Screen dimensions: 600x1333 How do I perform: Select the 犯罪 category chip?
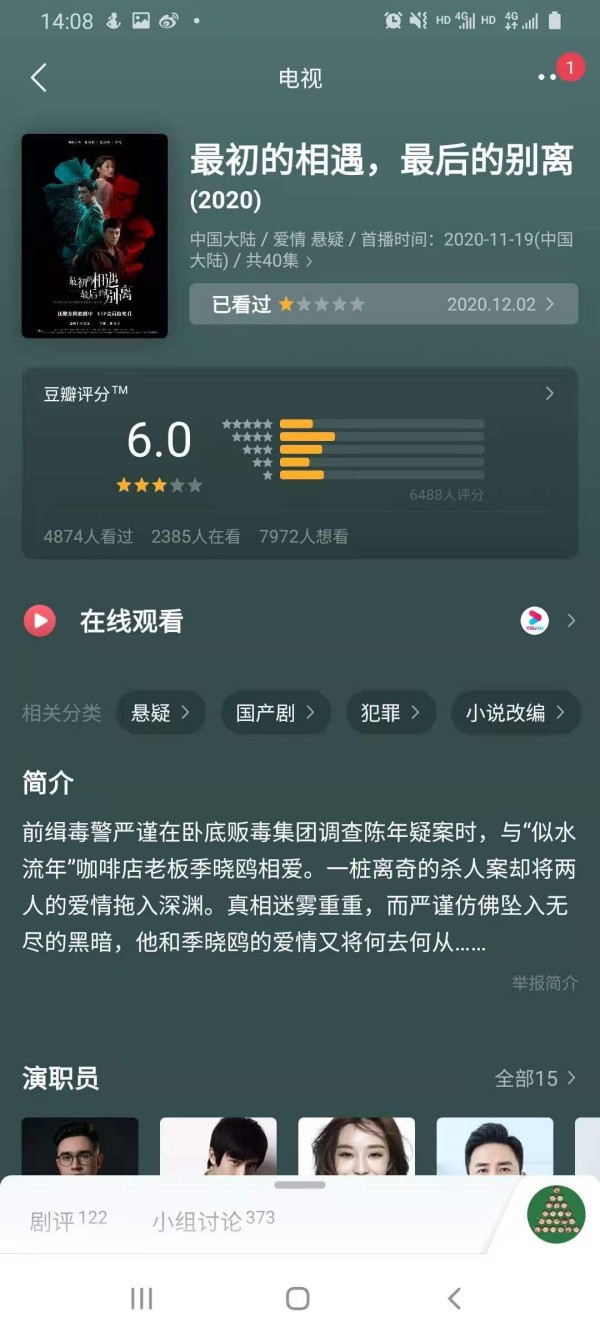tap(391, 713)
